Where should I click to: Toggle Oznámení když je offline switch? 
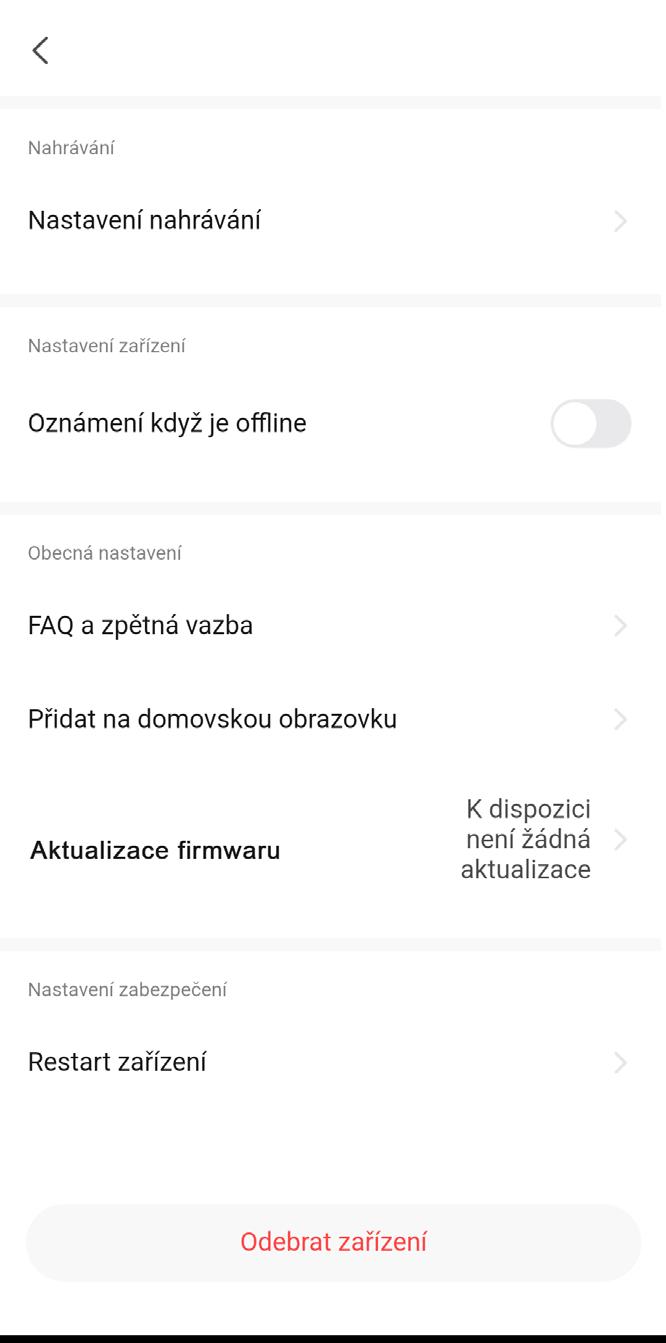click(x=590, y=424)
